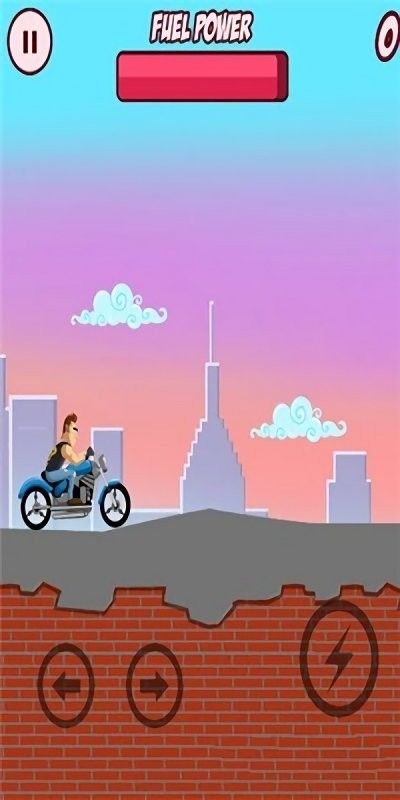Image resolution: width=400 pixels, height=800 pixels.
Task: Pause the game
Action: click(x=30, y=42)
